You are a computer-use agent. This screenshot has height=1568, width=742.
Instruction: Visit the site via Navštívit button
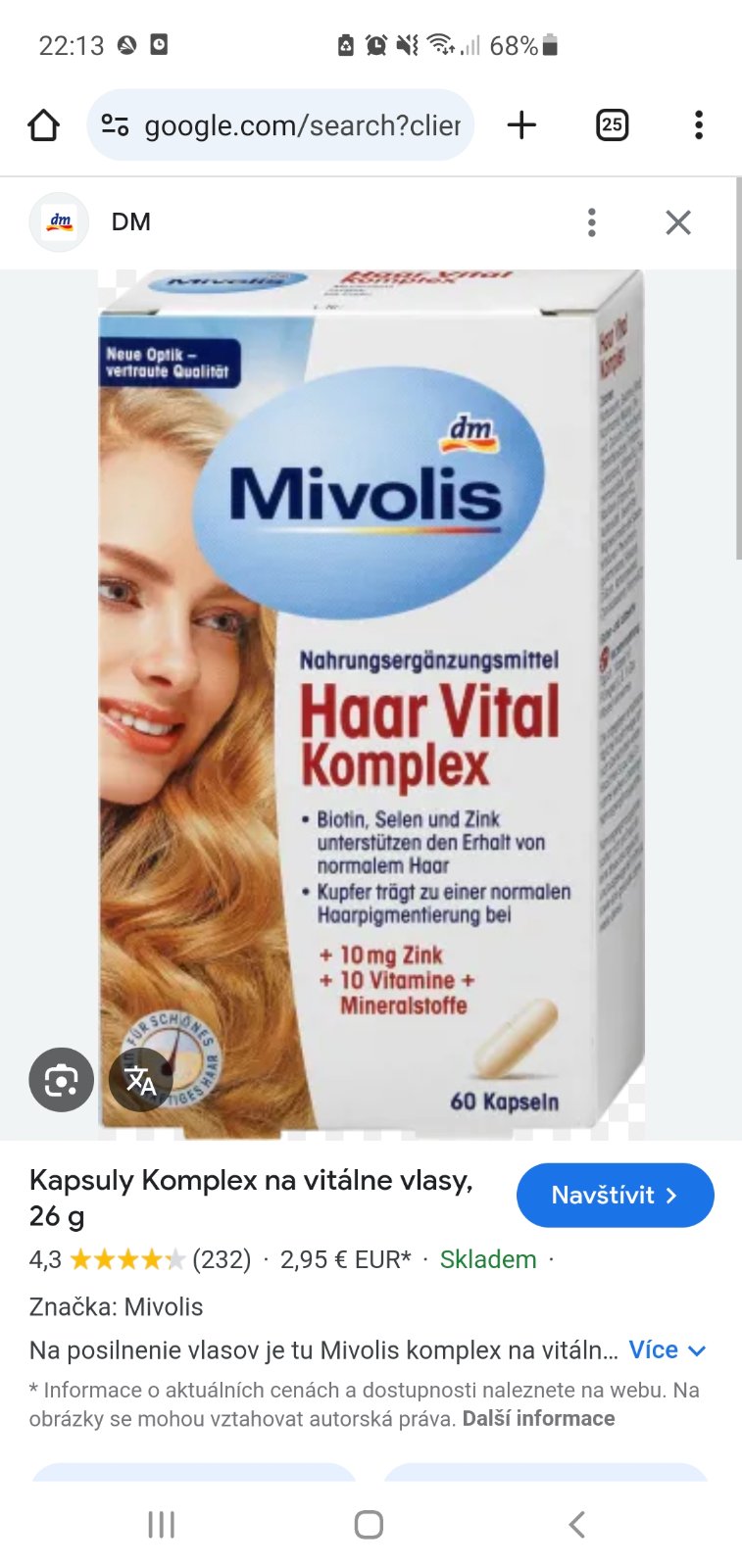(x=615, y=1195)
